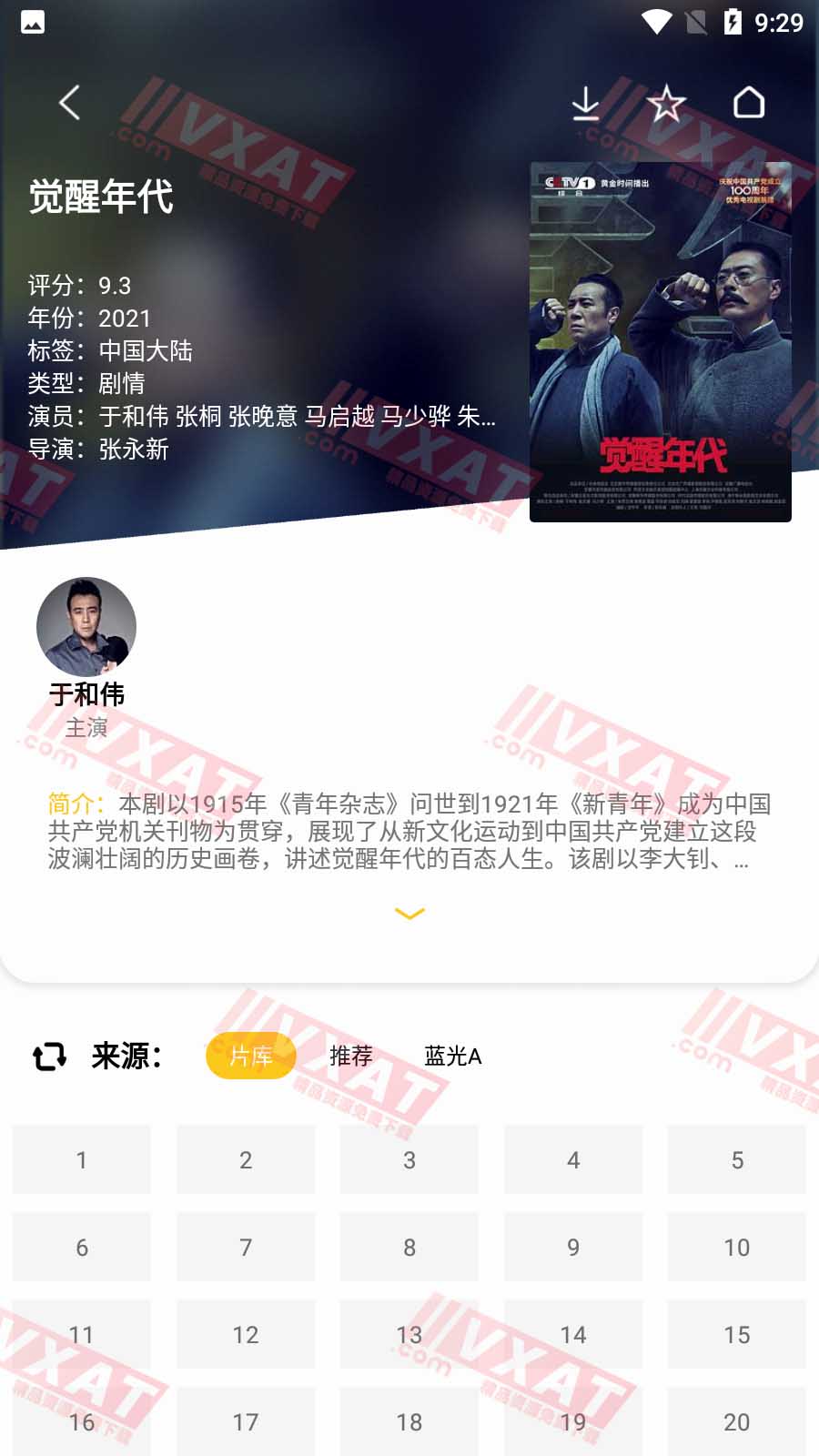This screenshot has width=819, height=1456.
Task: Download this series
Action: coord(585,104)
